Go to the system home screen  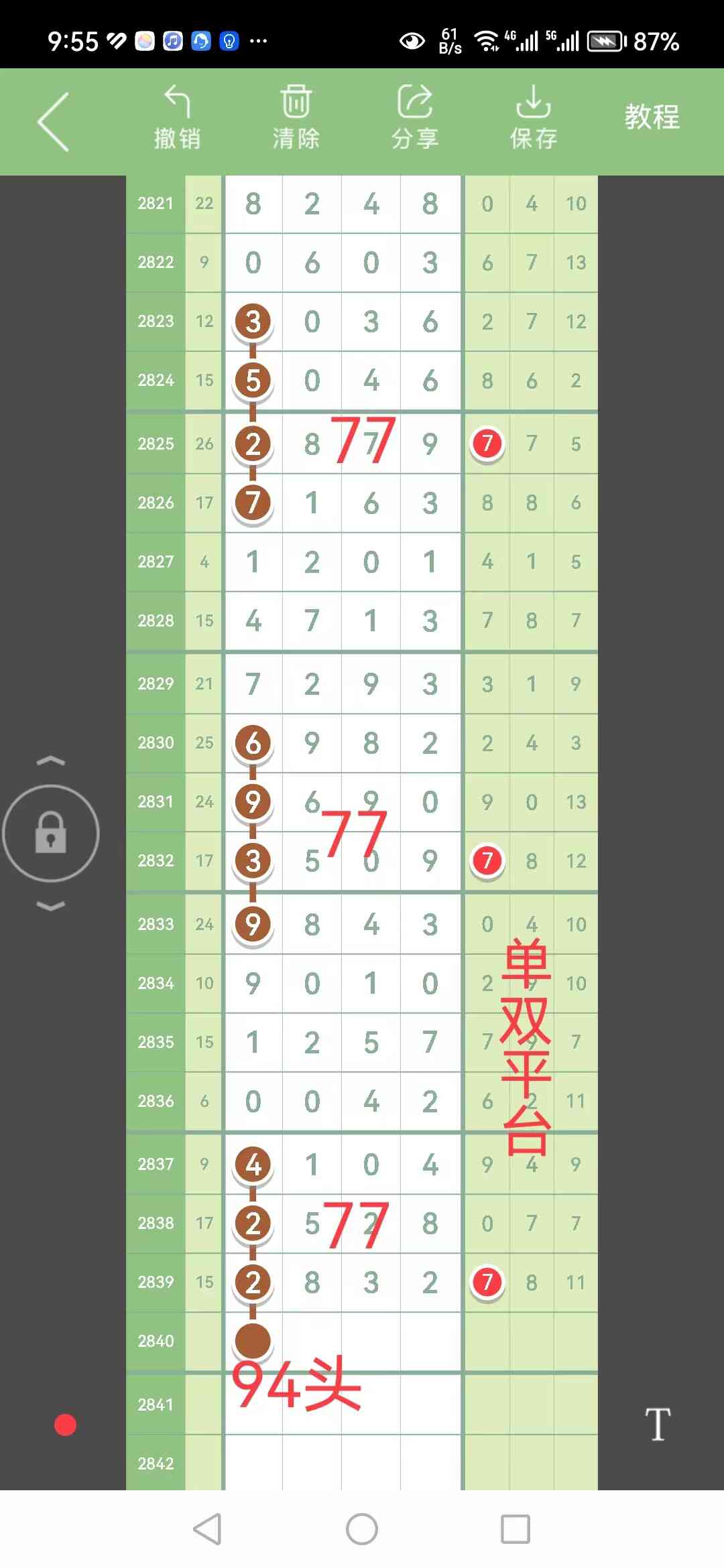tap(362, 1529)
